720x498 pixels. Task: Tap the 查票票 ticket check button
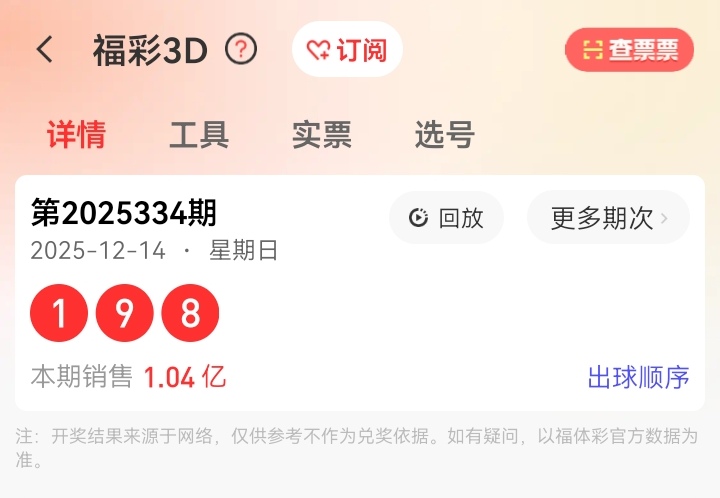click(629, 50)
